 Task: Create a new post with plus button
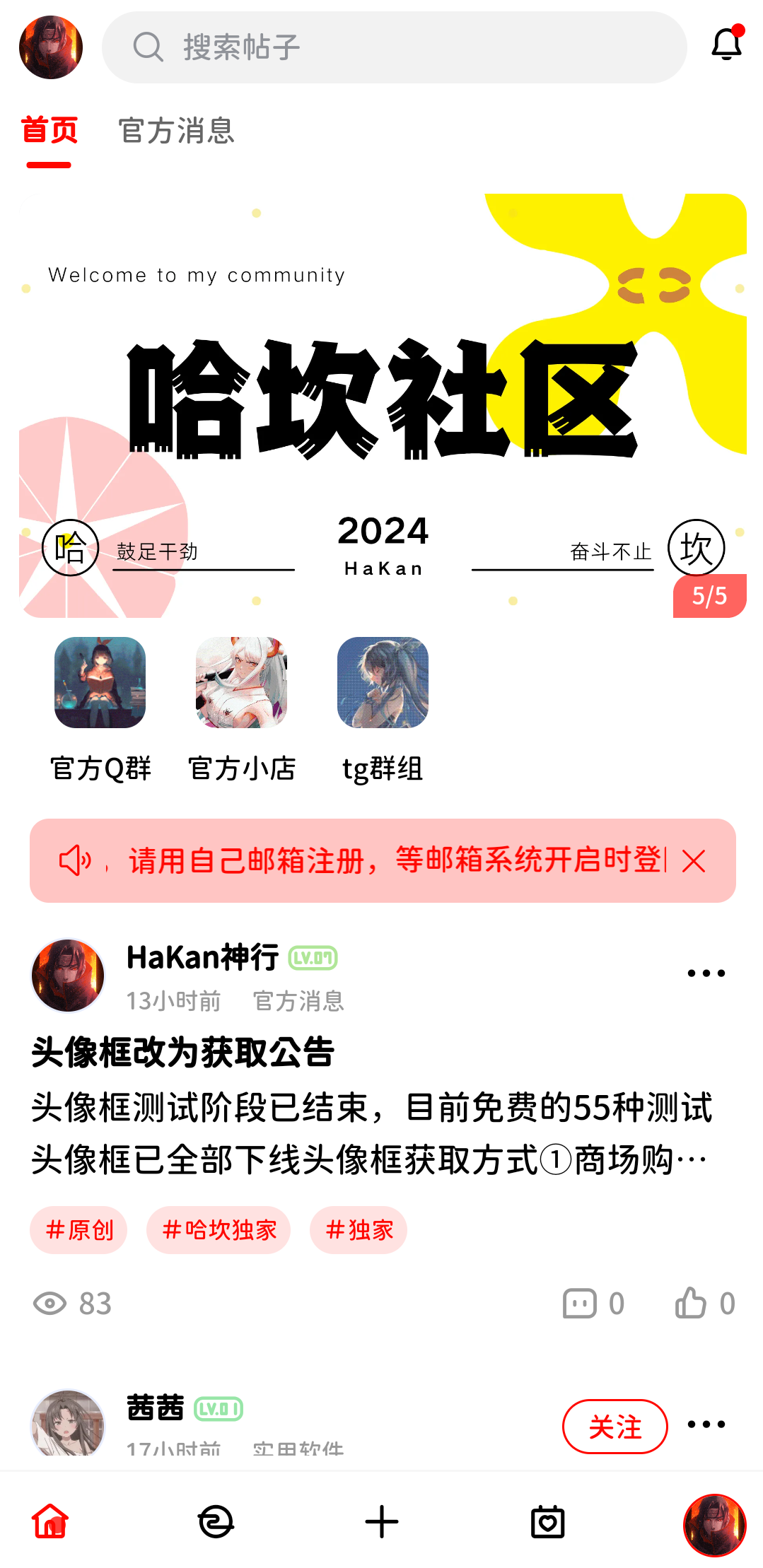(382, 1522)
